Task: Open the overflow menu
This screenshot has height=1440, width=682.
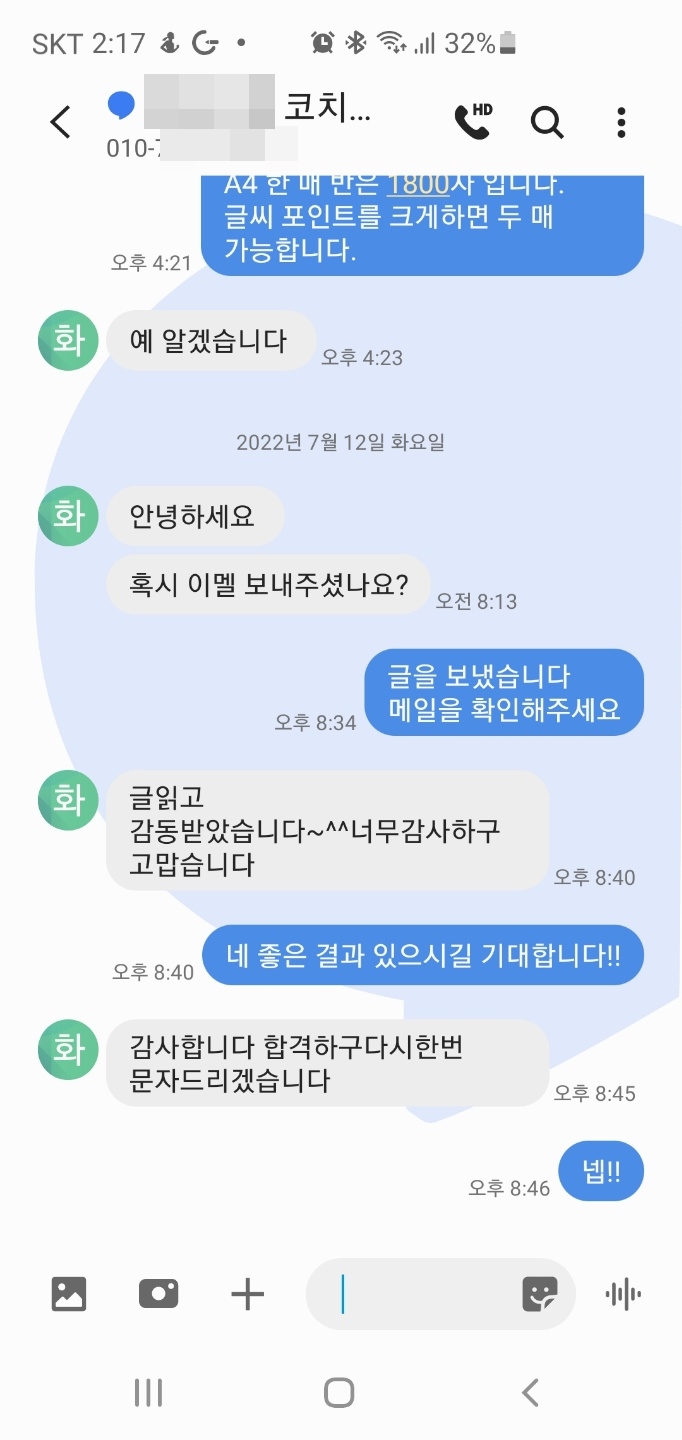Action: coord(621,122)
